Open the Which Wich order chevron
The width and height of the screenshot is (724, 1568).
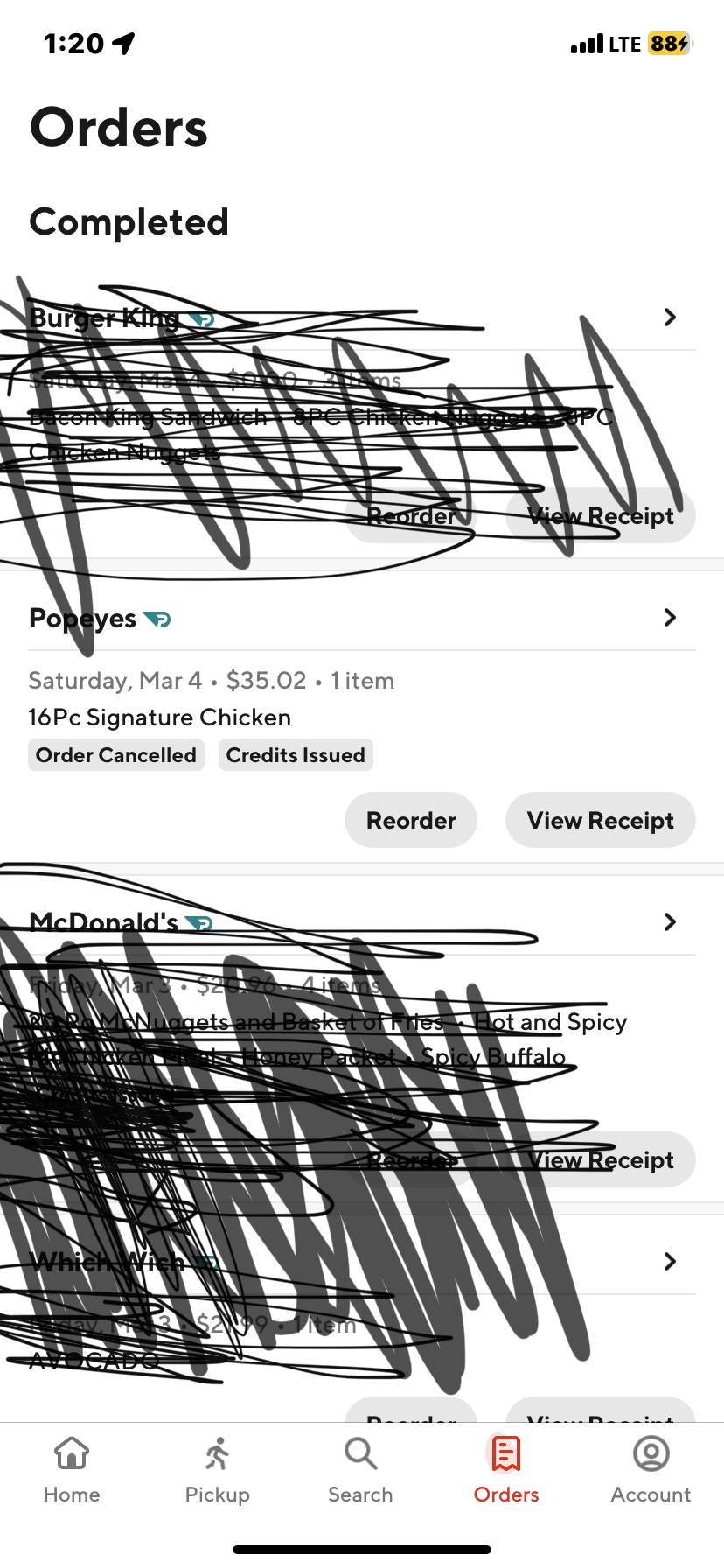(x=669, y=1261)
